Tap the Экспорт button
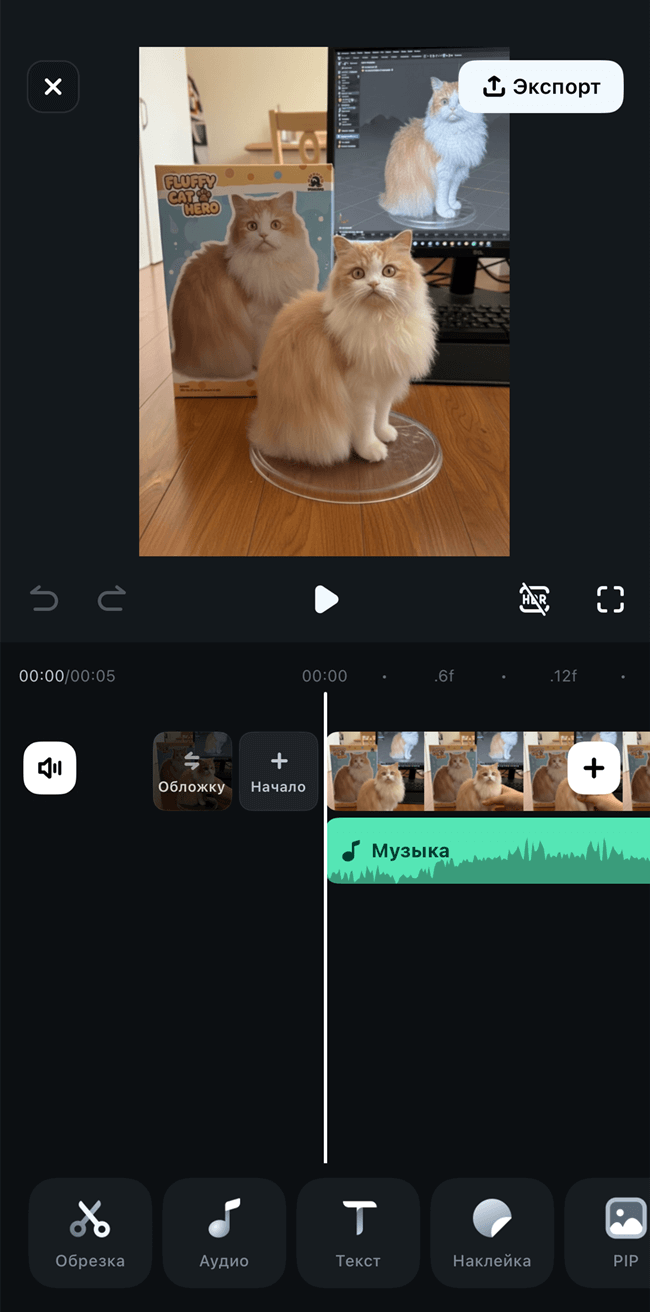650x1312 pixels. (x=541, y=87)
